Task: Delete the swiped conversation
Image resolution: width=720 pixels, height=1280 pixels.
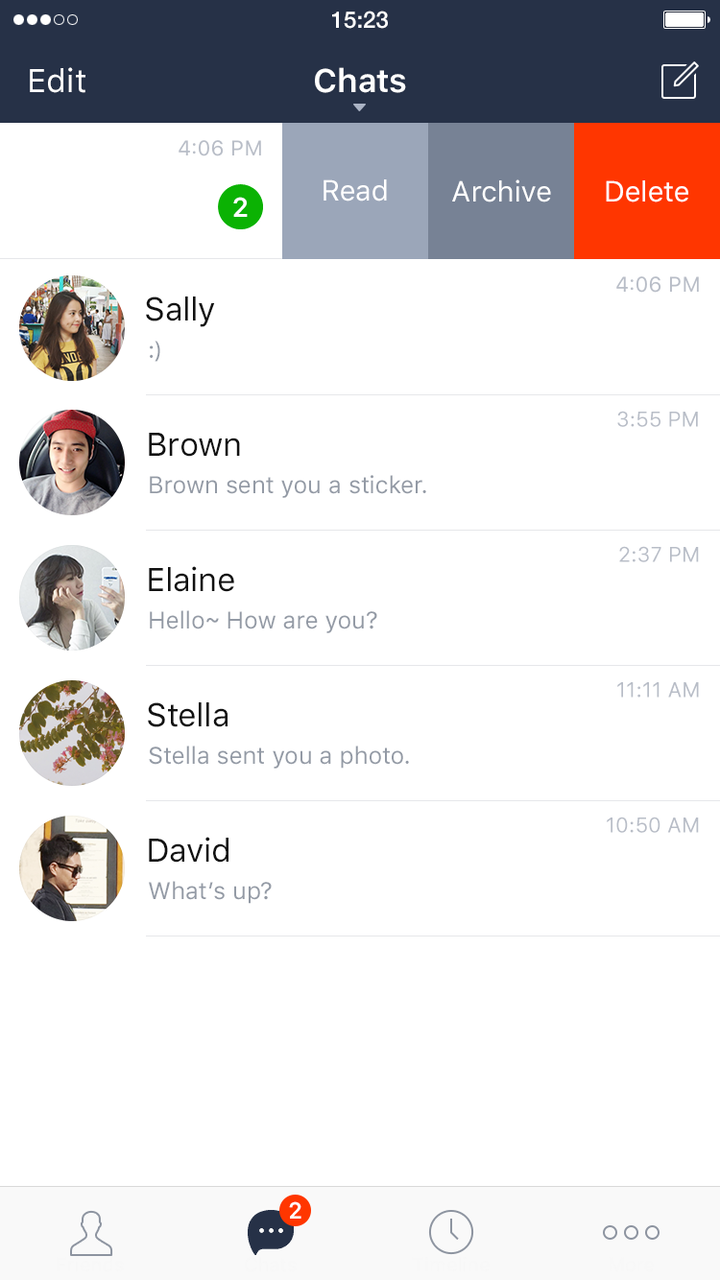Action: pyautogui.click(x=646, y=191)
